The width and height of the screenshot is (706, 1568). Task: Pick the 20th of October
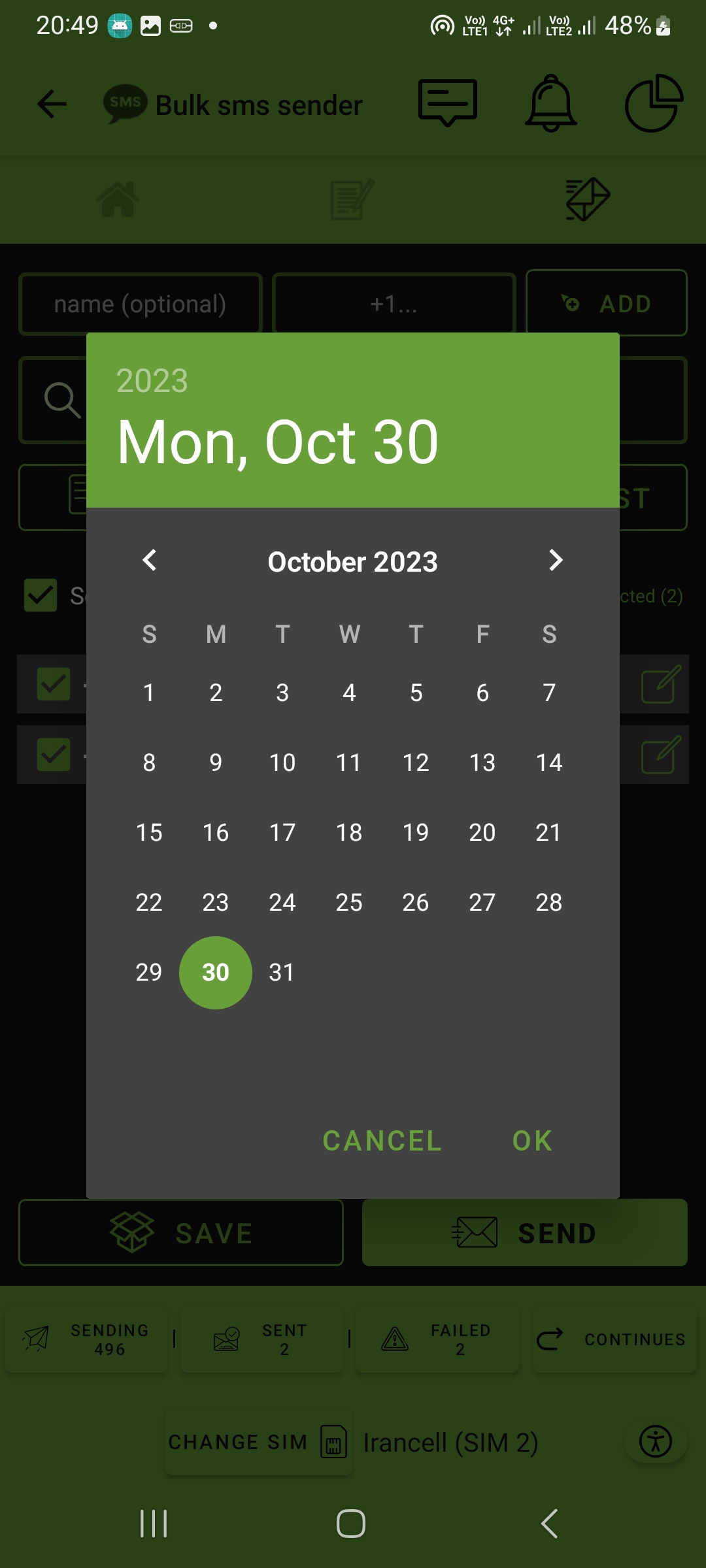click(x=482, y=832)
